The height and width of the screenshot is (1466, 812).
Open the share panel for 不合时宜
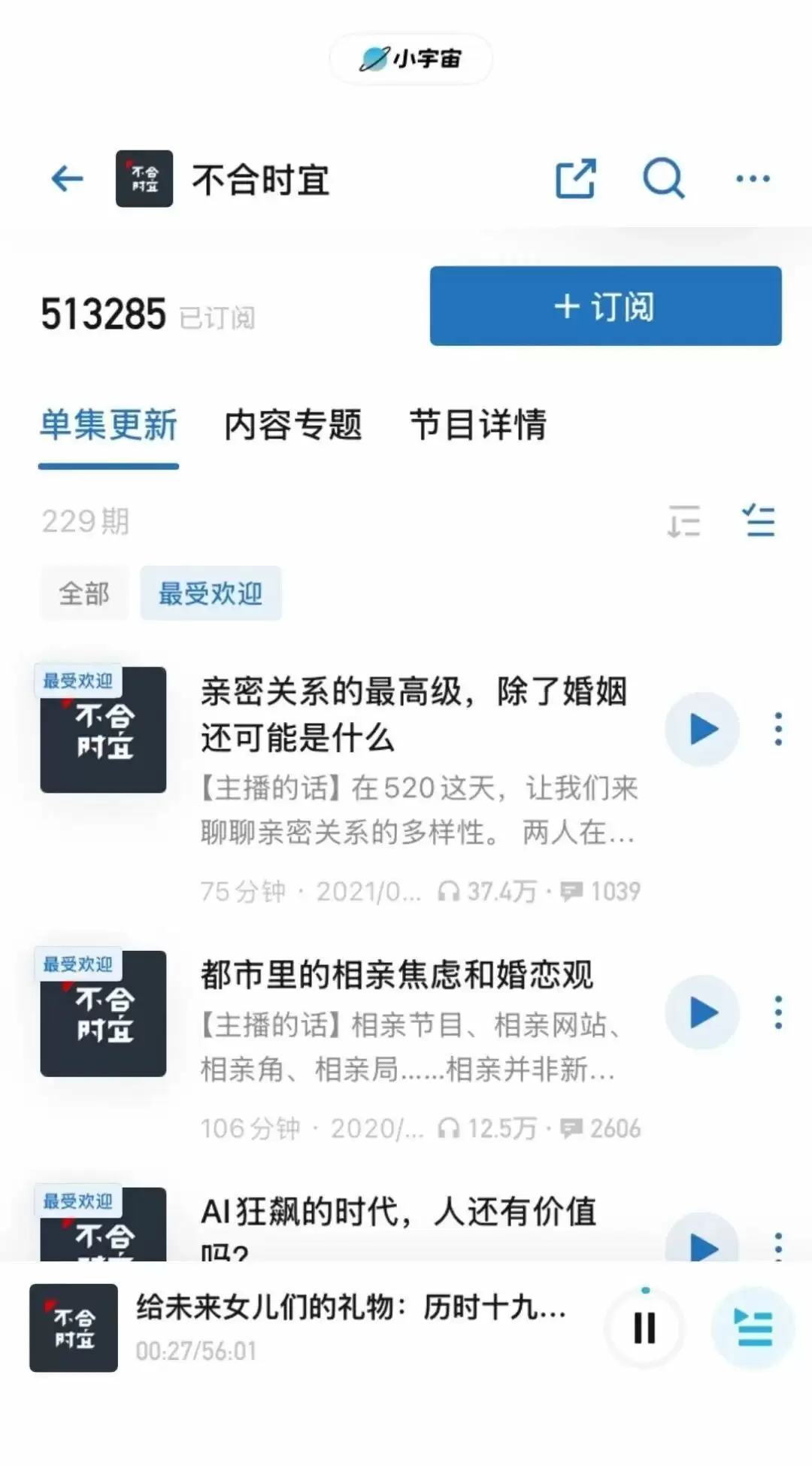(574, 178)
